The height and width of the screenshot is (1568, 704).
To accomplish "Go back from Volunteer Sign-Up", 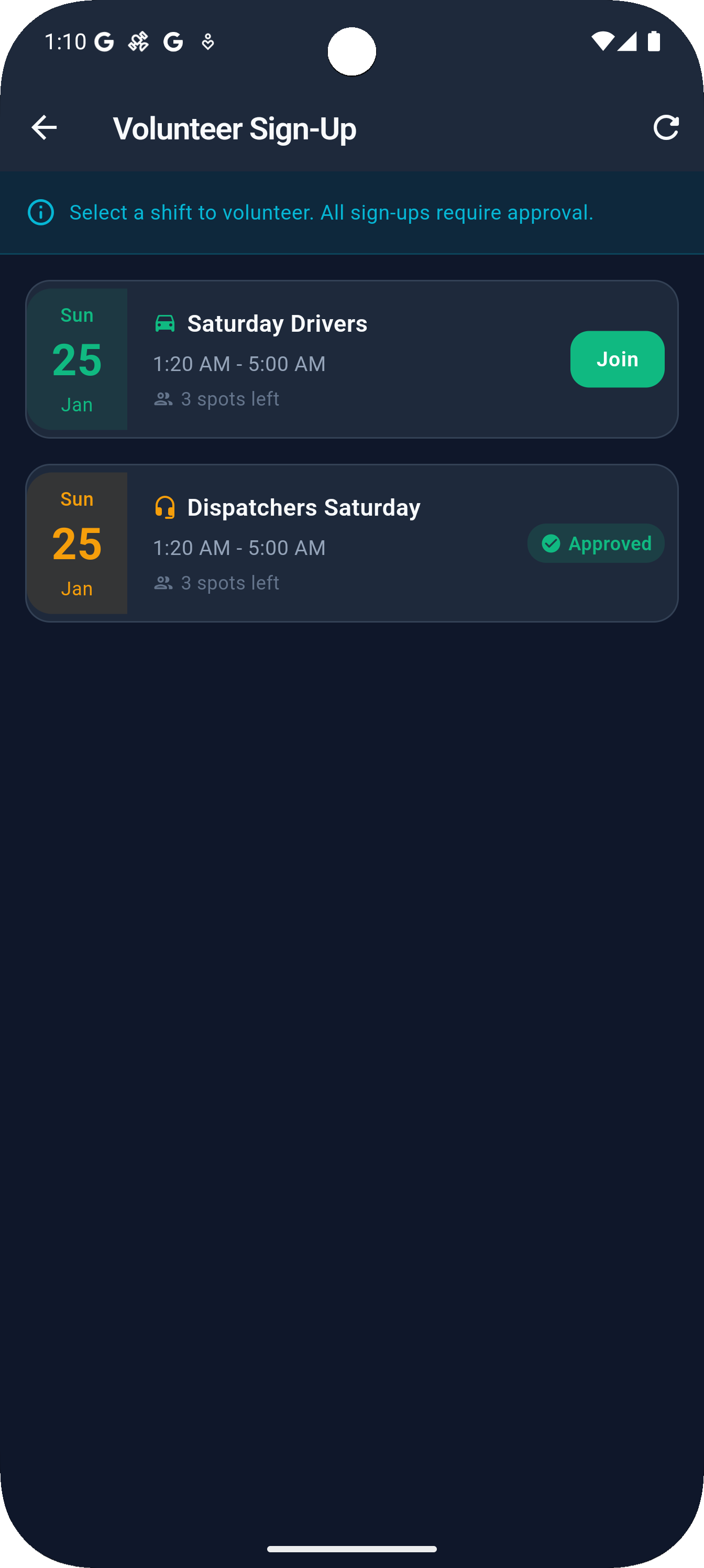I will [x=44, y=128].
